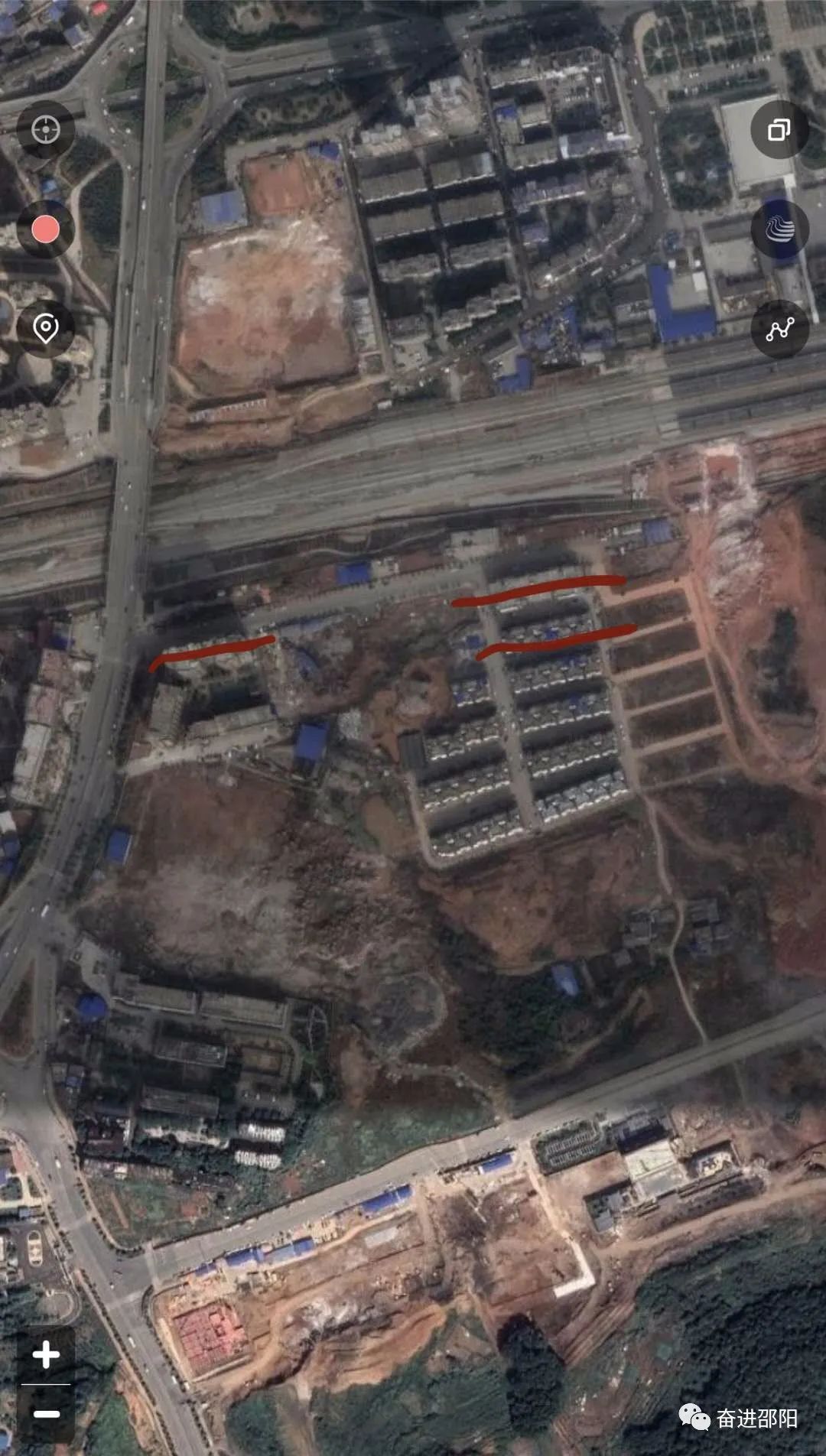826x1456 pixels.
Task: Open the location pin marker tool
Action: tap(46, 328)
